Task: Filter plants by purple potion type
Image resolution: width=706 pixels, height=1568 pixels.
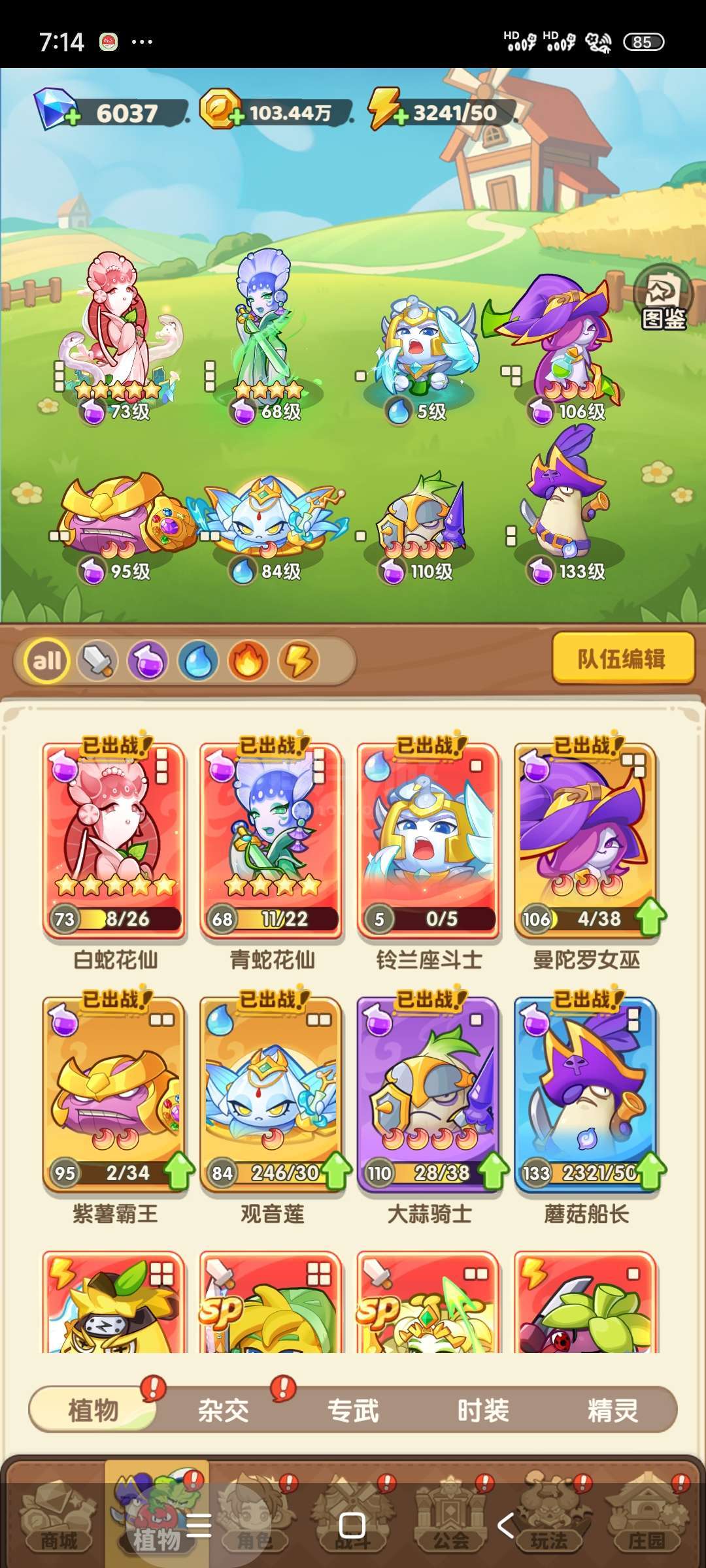Action: coord(148,661)
